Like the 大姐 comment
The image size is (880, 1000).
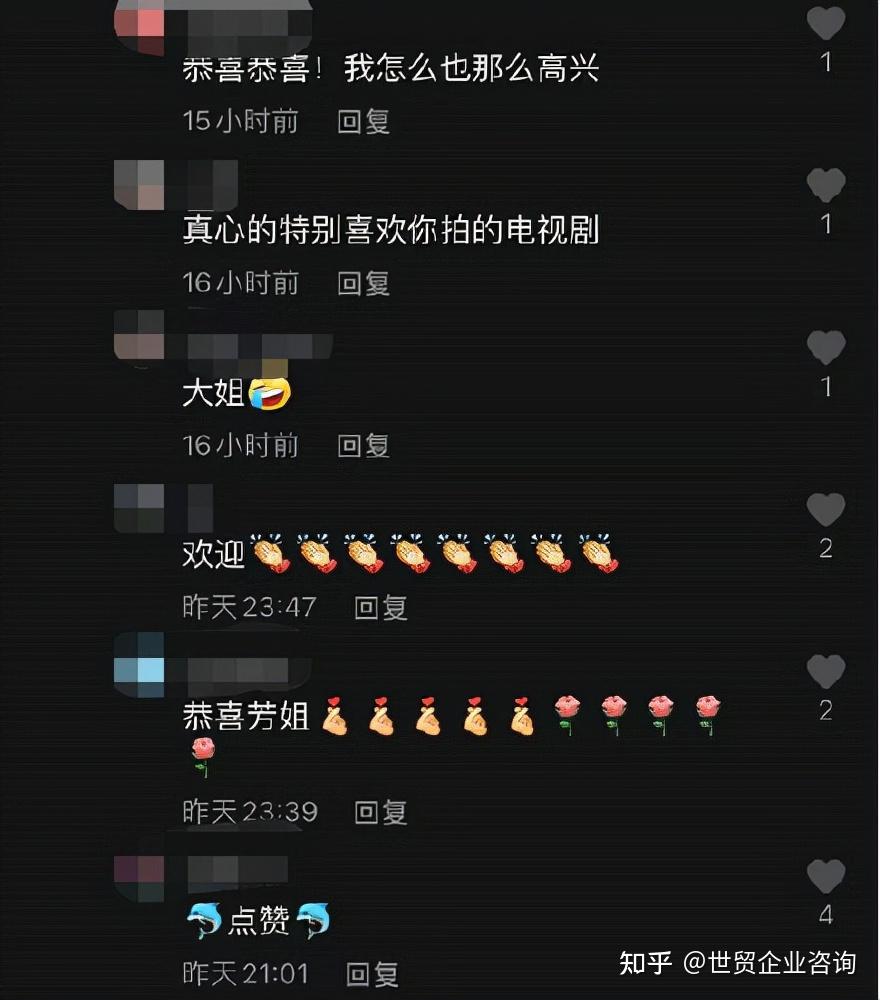pos(825,347)
